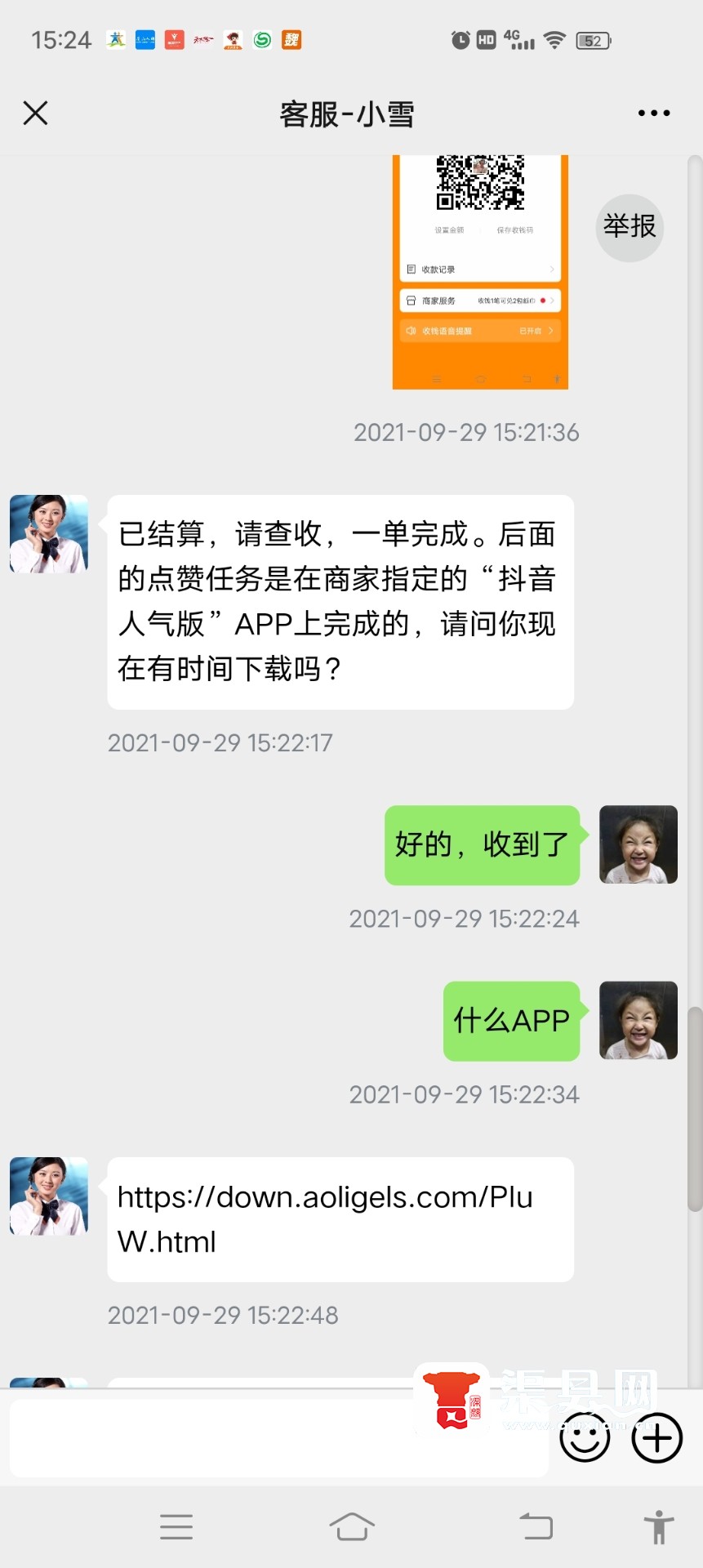The image size is (703, 1568).
Task: Open the orange QR code payment image
Action: [480, 272]
